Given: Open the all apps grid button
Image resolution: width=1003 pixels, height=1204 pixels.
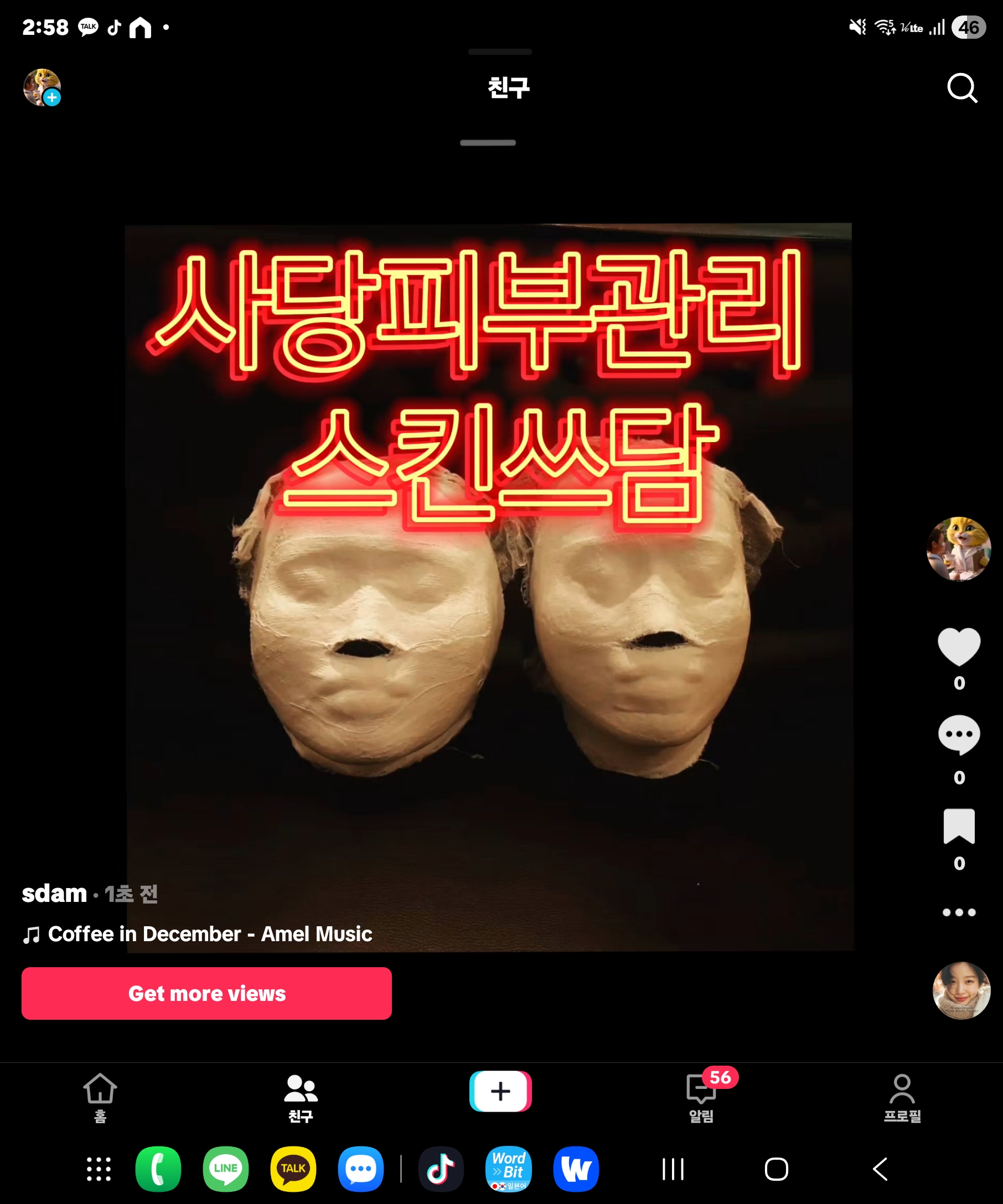Looking at the screenshot, I should coord(99,1169).
